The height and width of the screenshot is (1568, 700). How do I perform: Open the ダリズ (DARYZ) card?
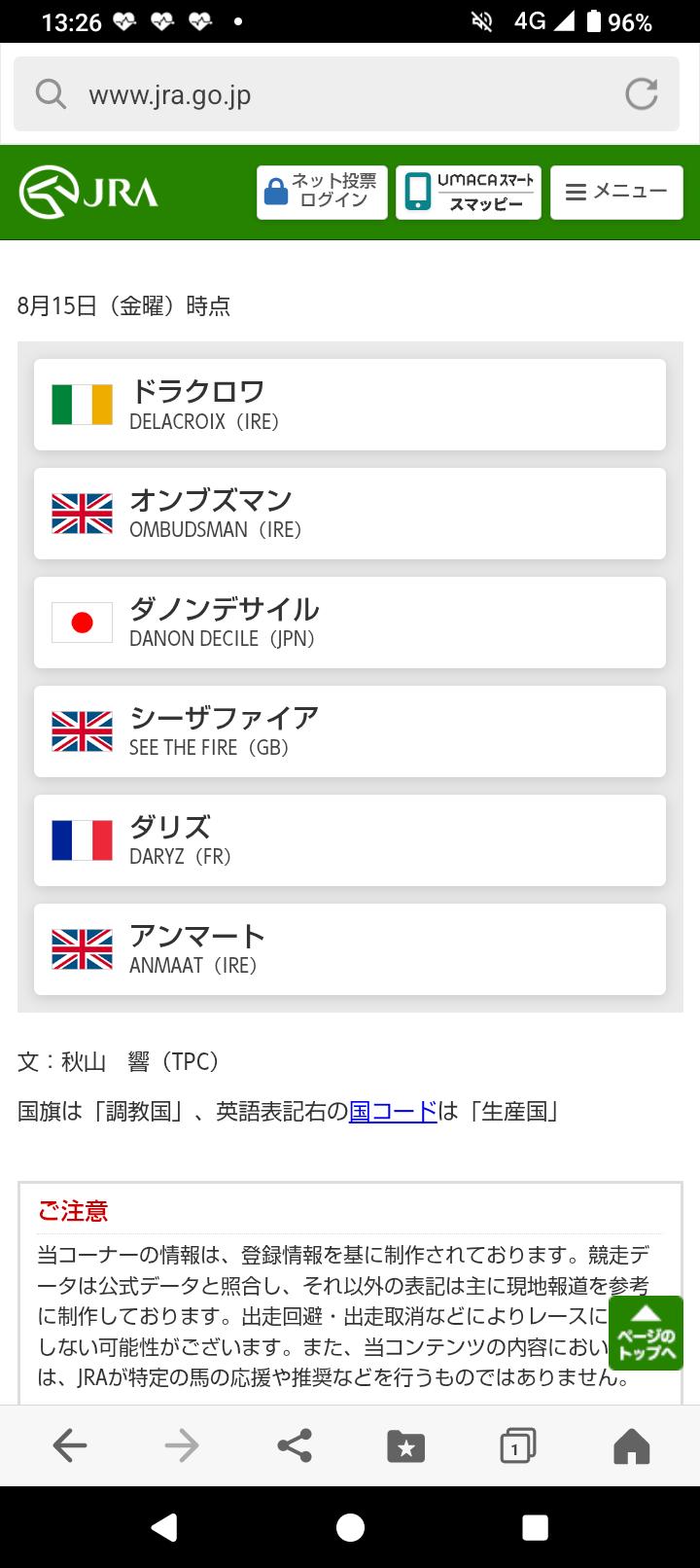coord(350,840)
